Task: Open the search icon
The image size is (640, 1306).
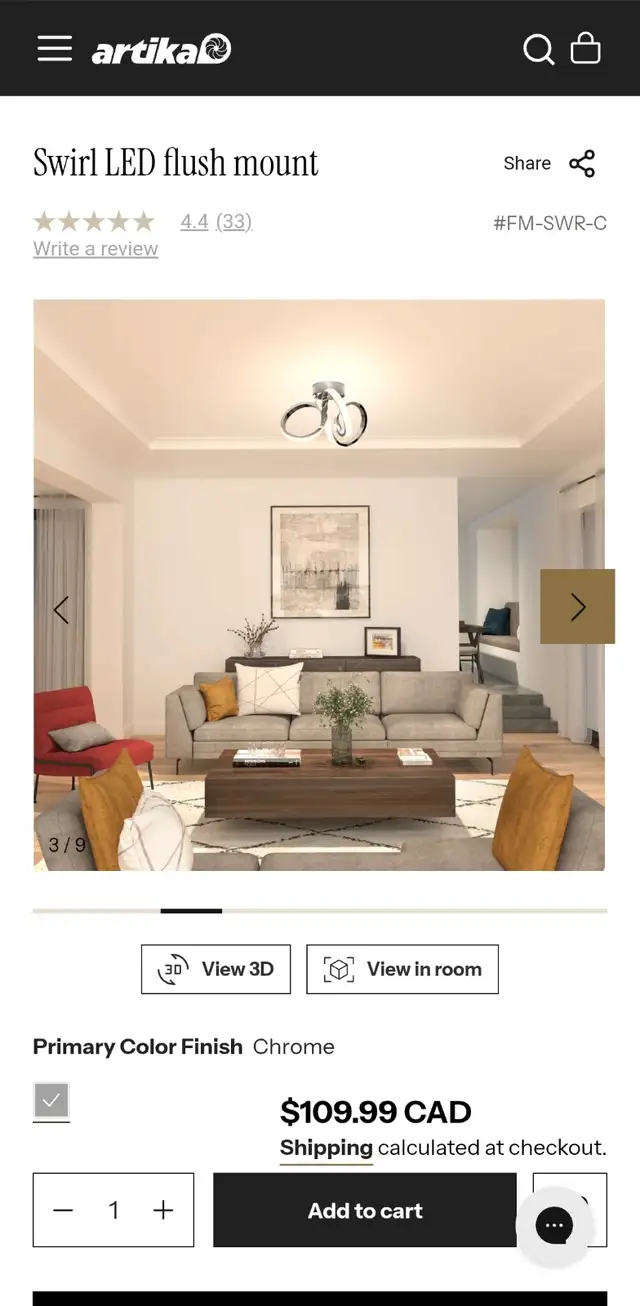Action: 539,49
